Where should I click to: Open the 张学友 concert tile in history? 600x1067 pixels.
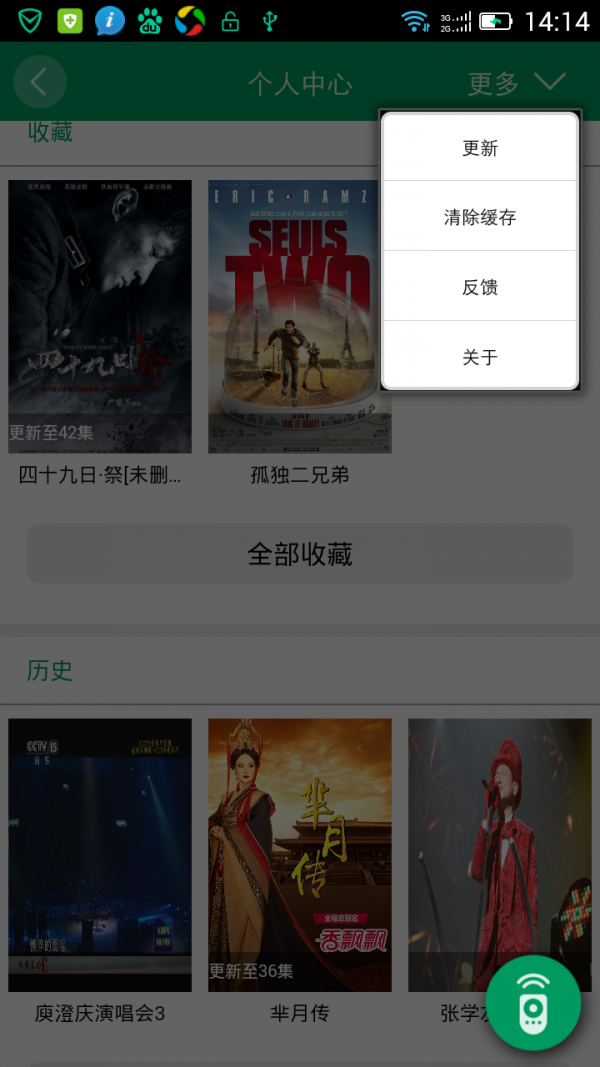click(480, 840)
